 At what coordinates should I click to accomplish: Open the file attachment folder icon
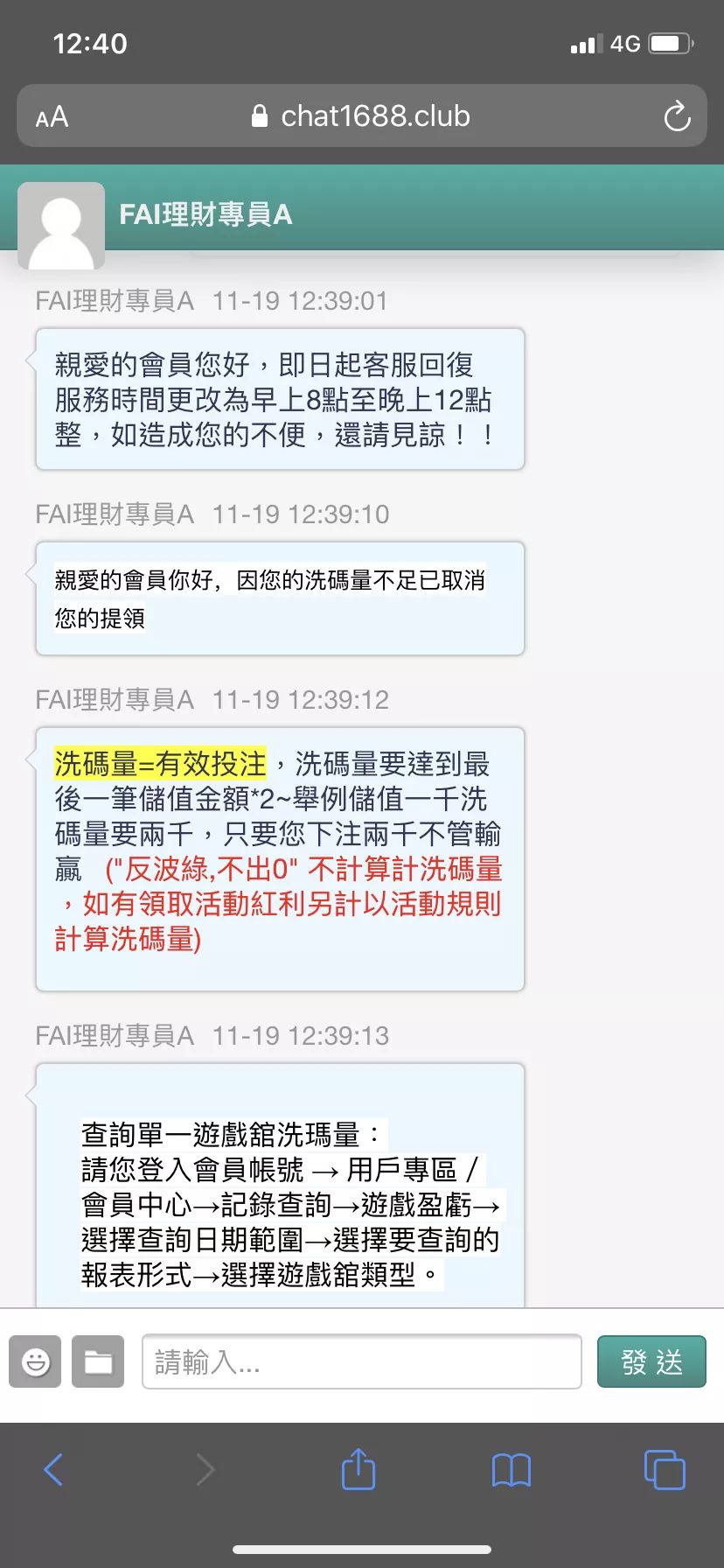click(x=98, y=1361)
